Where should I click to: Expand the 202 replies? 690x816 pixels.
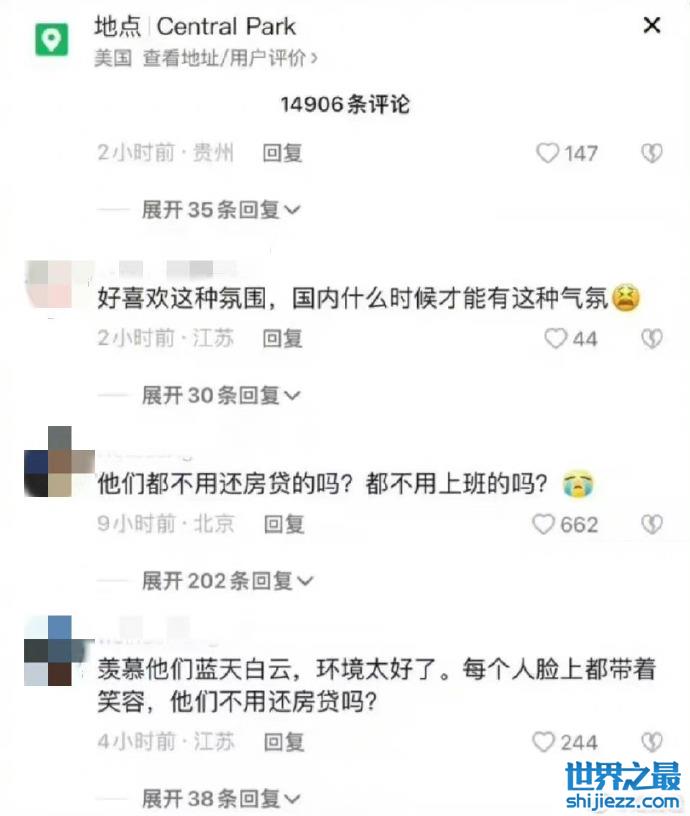coord(227,581)
